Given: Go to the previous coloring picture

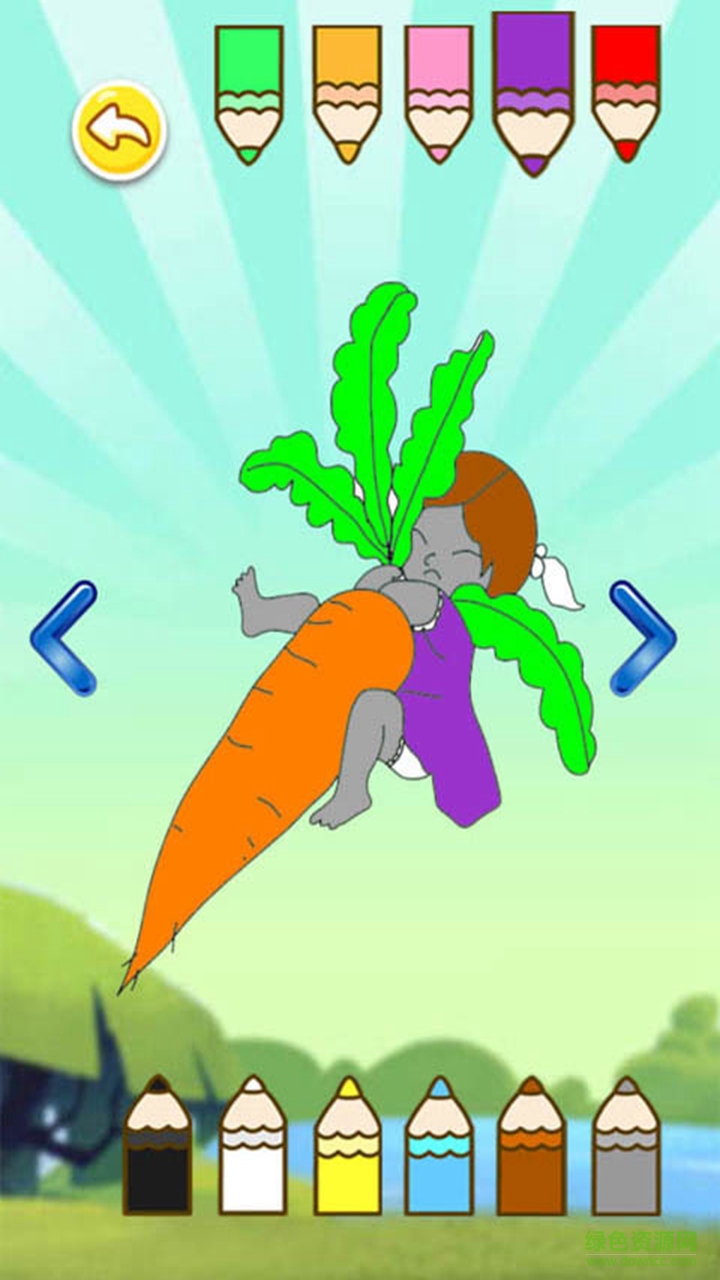Looking at the screenshot, I should [x=64, y=638].
